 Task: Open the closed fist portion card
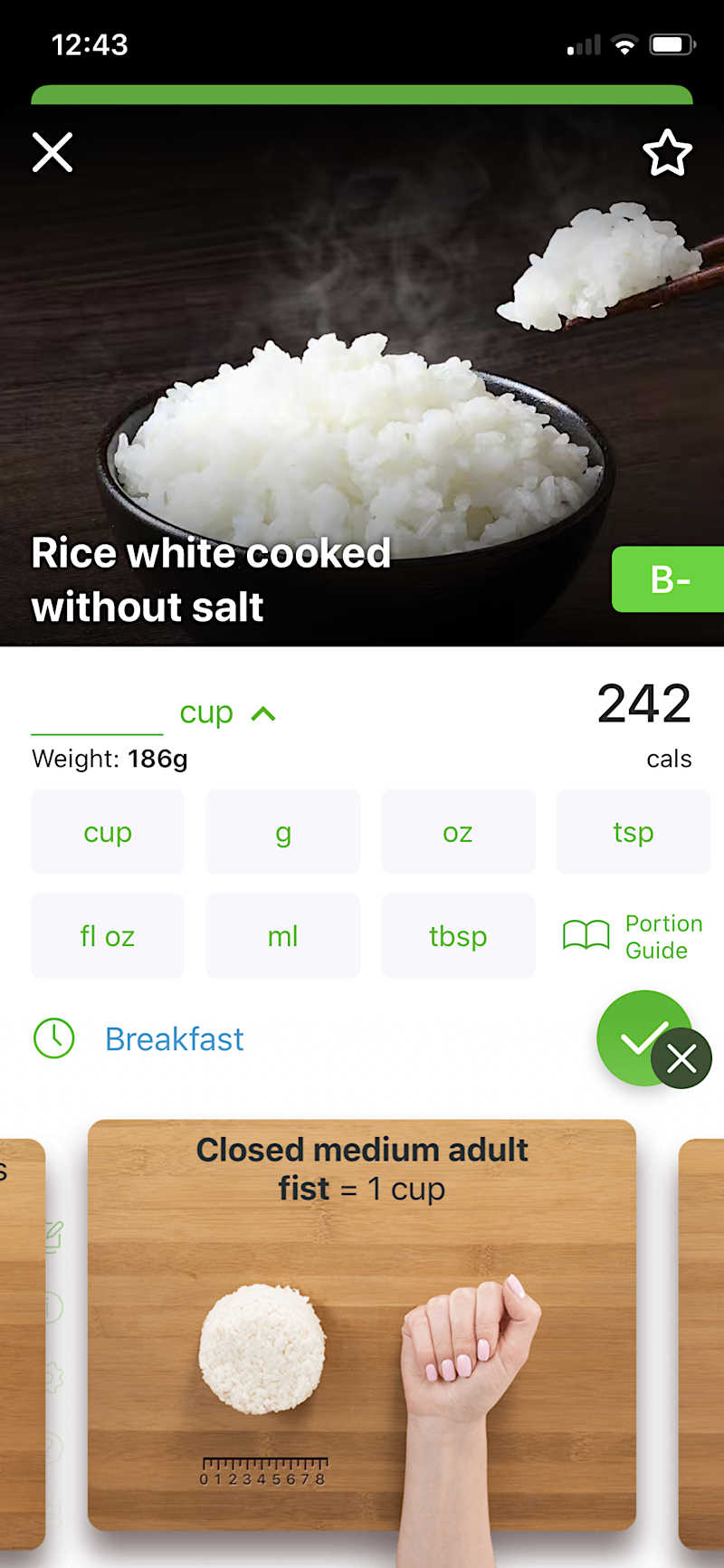[x=362, y=1326]
